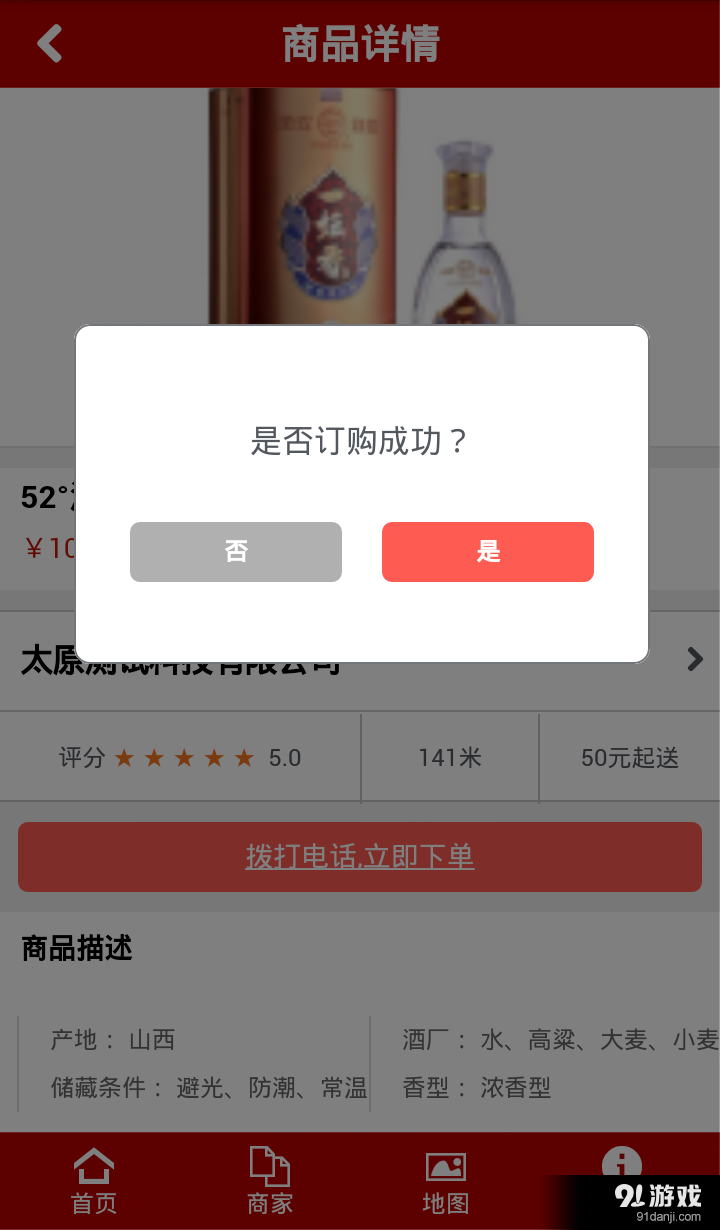The width and height of the screenshot is (720, 1230).
Task: Expand merchant details with the right chevron
Action: pos(695,658)
